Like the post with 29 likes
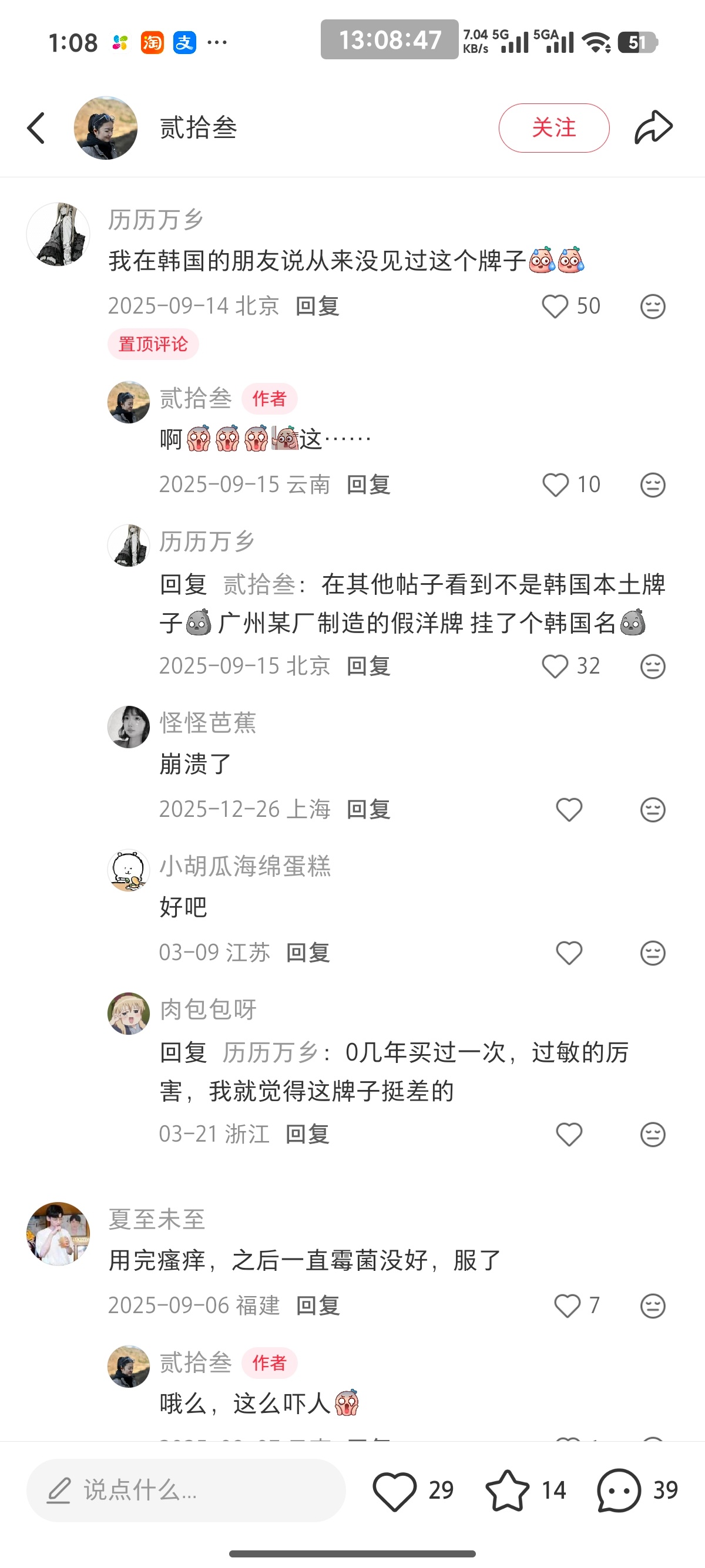 pyautogui.click(x=395, y=1490)
